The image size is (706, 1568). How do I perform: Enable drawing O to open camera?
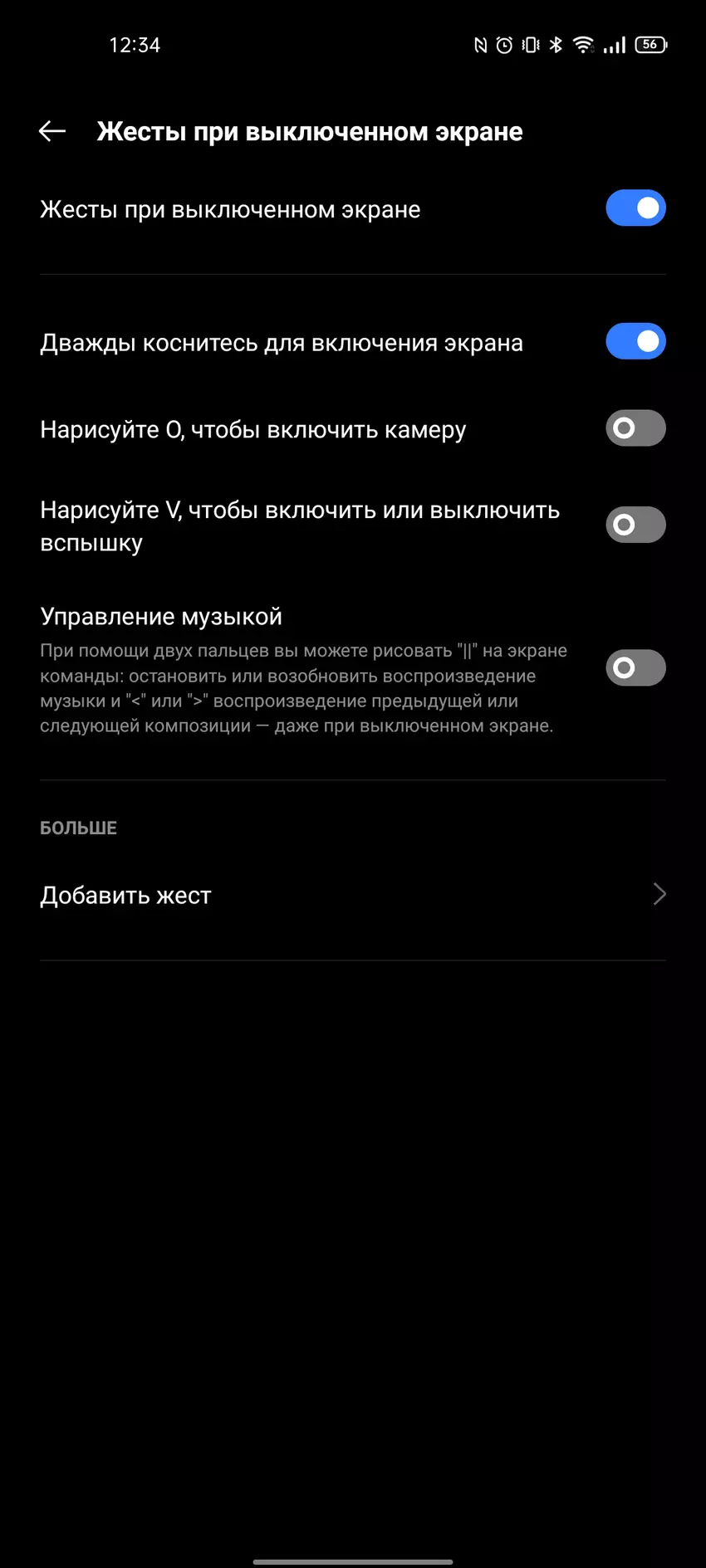[x=635, y=428]
